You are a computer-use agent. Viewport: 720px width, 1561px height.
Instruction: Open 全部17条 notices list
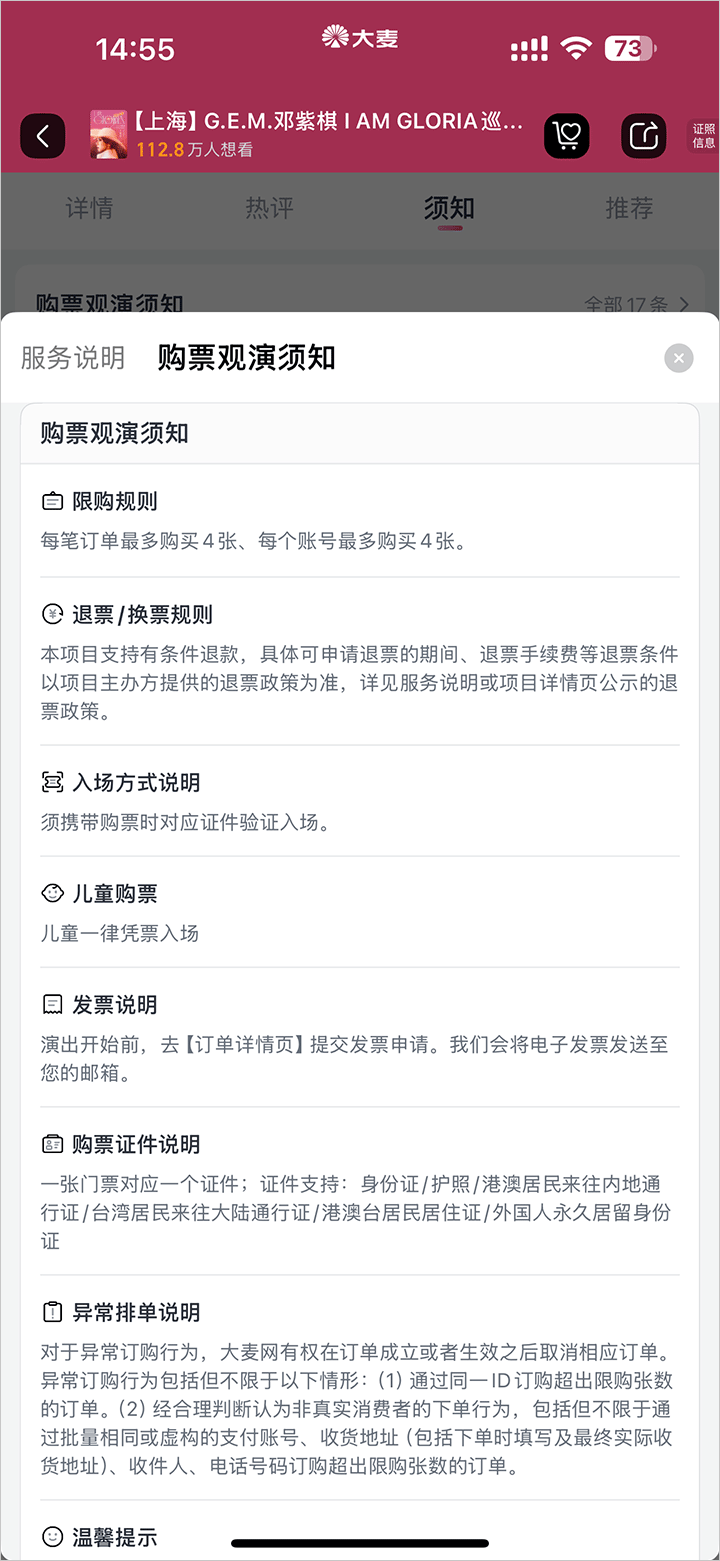coord(637,304)
